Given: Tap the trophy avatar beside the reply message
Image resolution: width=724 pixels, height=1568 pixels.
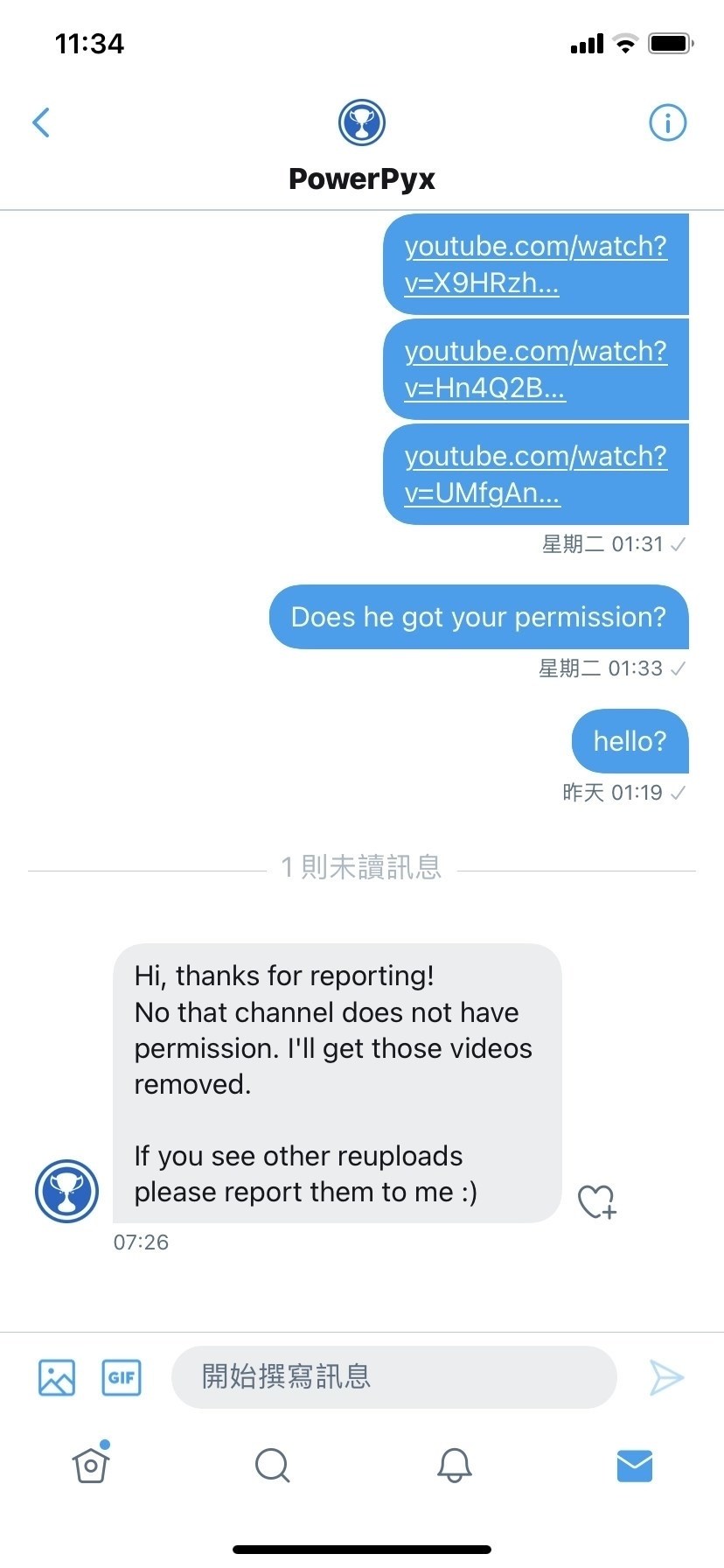Looking at the screenshot, I should (x=66, y=1190).
